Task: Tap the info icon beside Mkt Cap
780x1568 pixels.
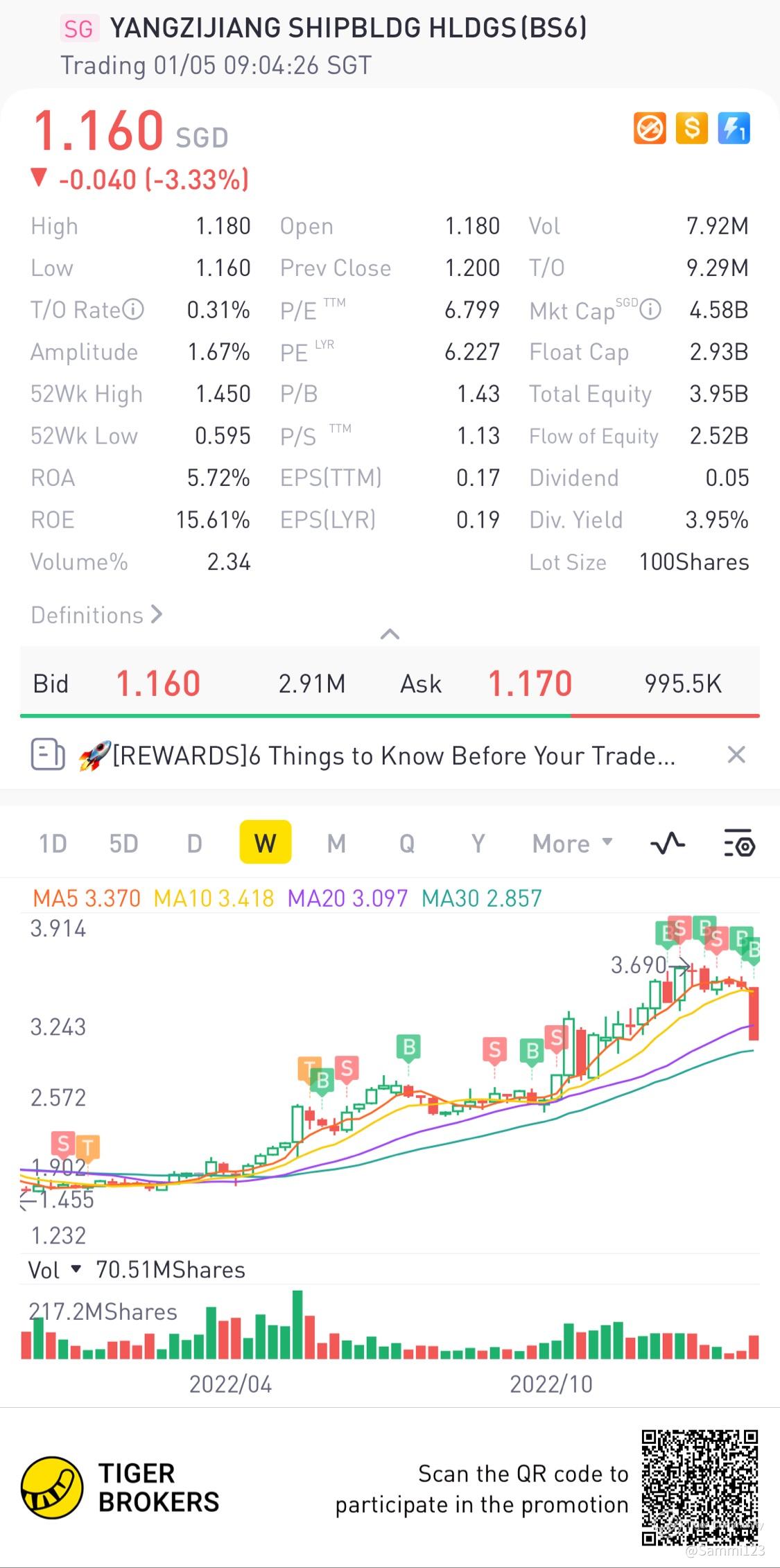Action: [650, 309]
